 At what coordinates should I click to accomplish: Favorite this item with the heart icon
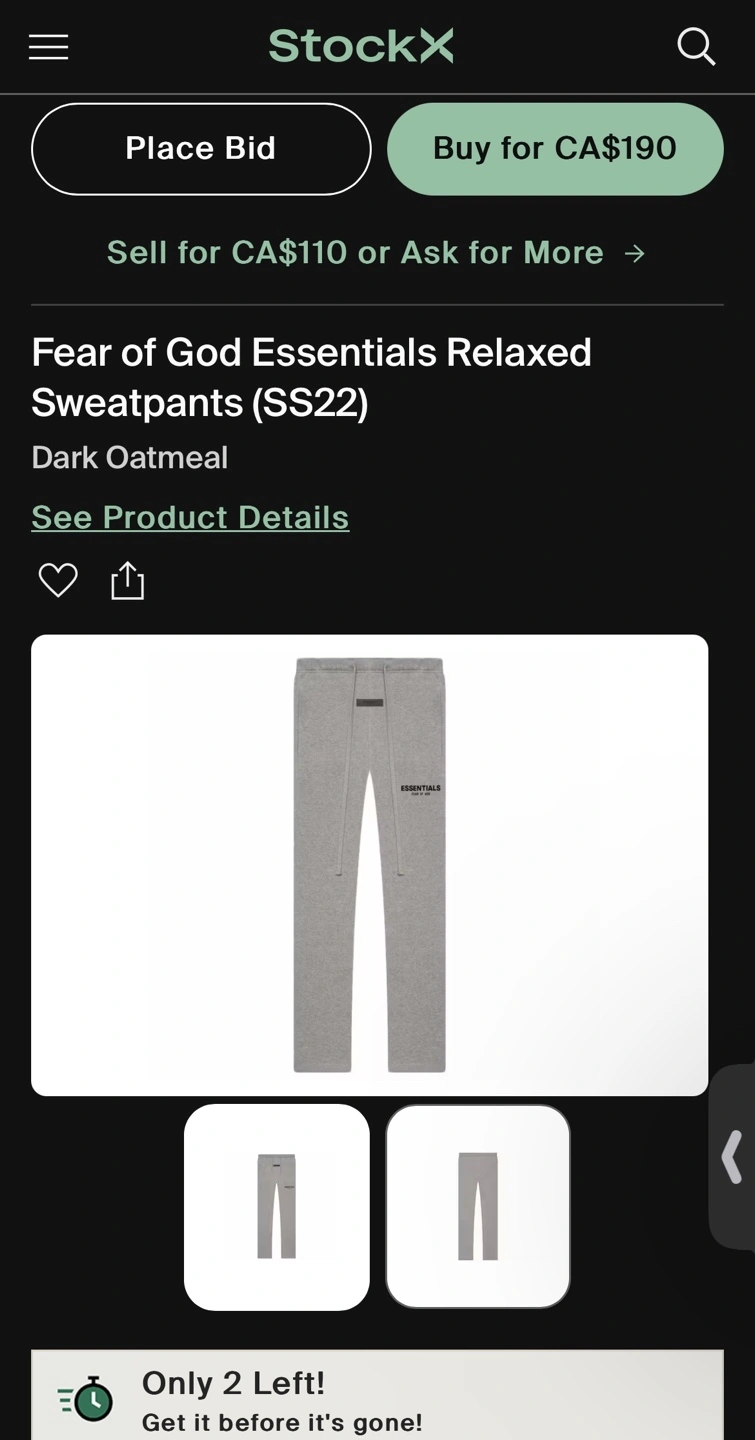click(58, 580)
